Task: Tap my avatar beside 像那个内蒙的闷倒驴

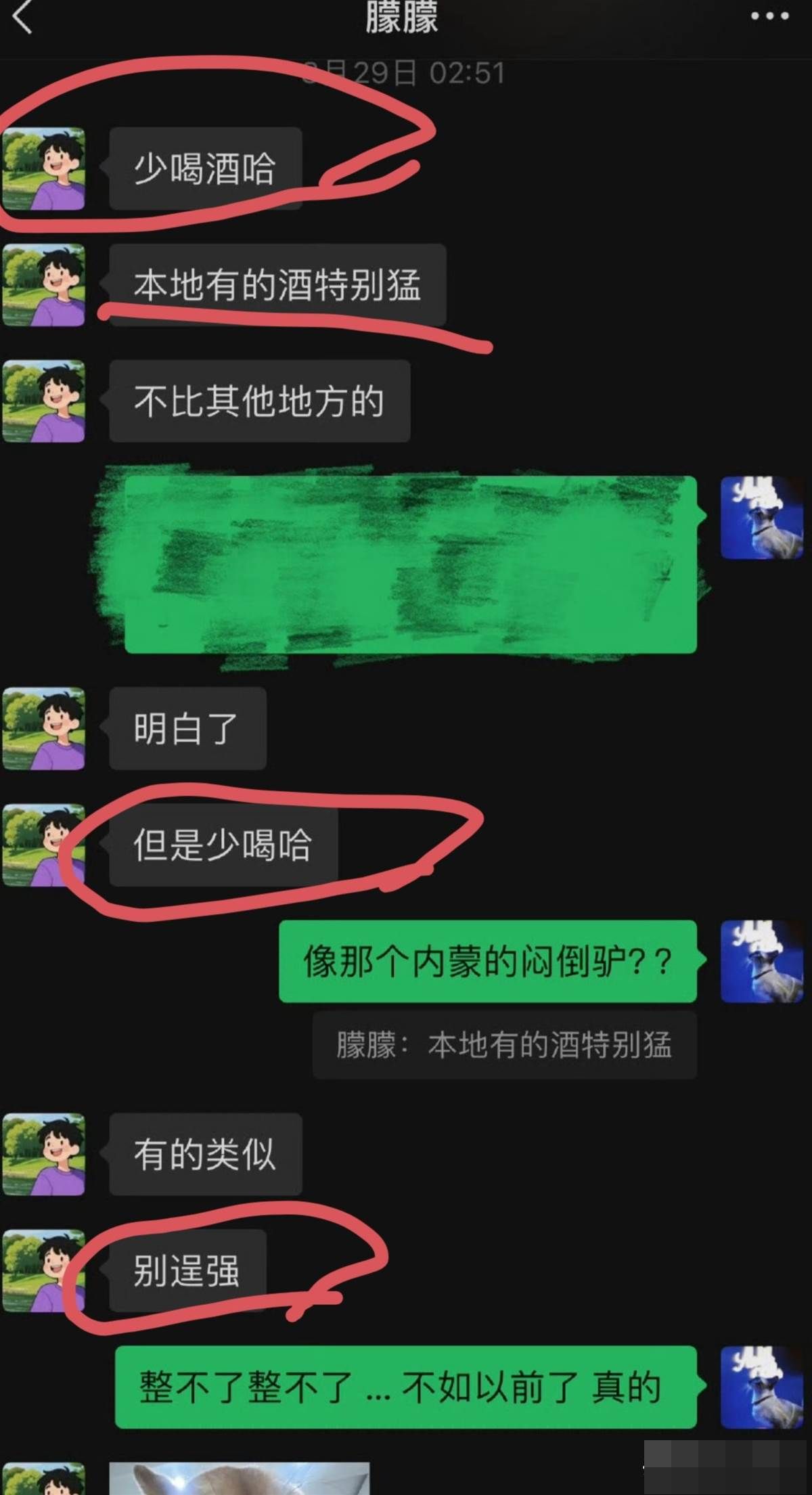Action: 761,960
